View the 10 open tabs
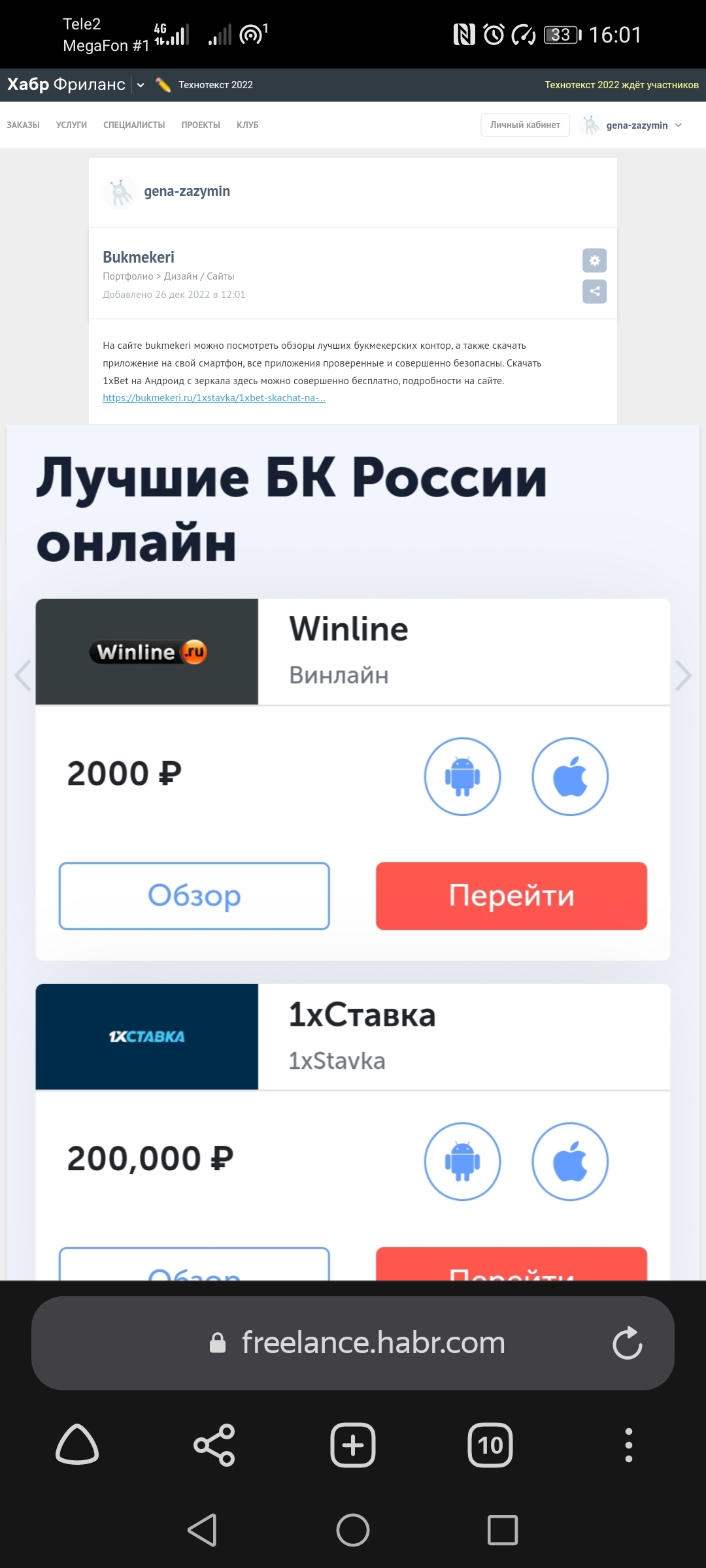Screen dimensions: 706x1568 pyautogui.click(x=490, y=1445)
